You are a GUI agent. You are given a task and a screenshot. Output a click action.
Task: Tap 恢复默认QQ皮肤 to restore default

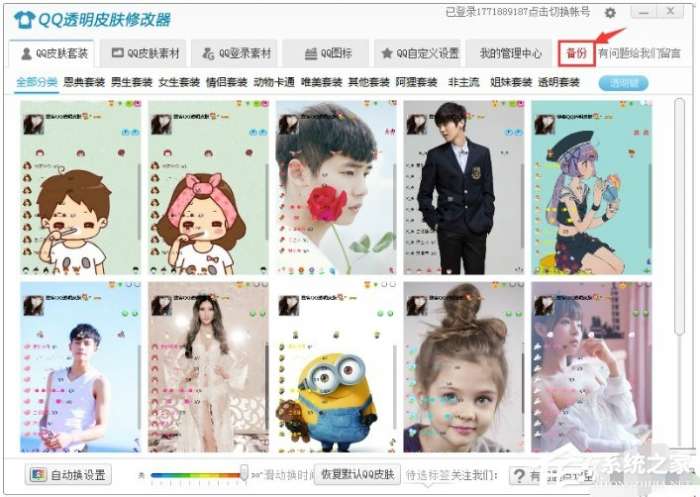(x=358, y=474)
